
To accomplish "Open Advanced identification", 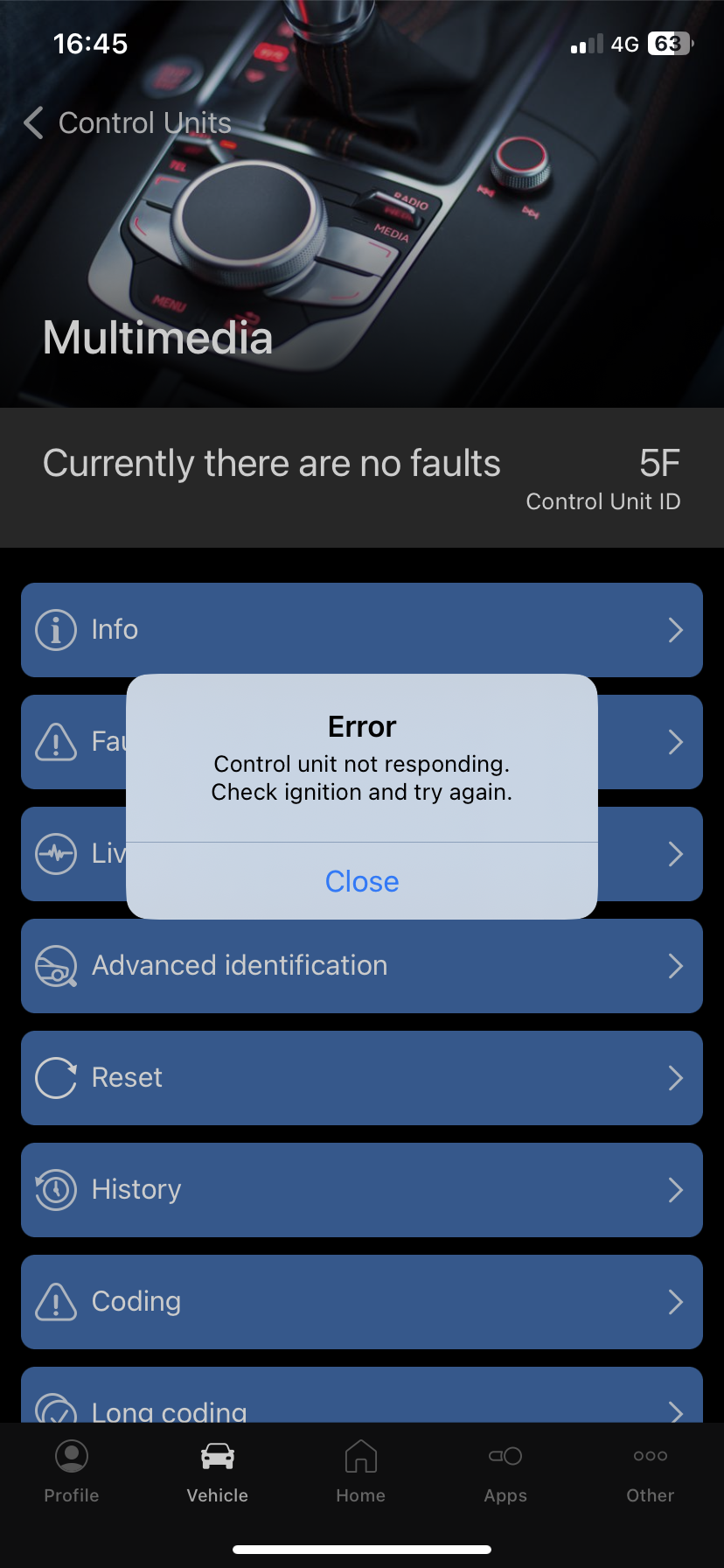I will (x=362, y=966).
